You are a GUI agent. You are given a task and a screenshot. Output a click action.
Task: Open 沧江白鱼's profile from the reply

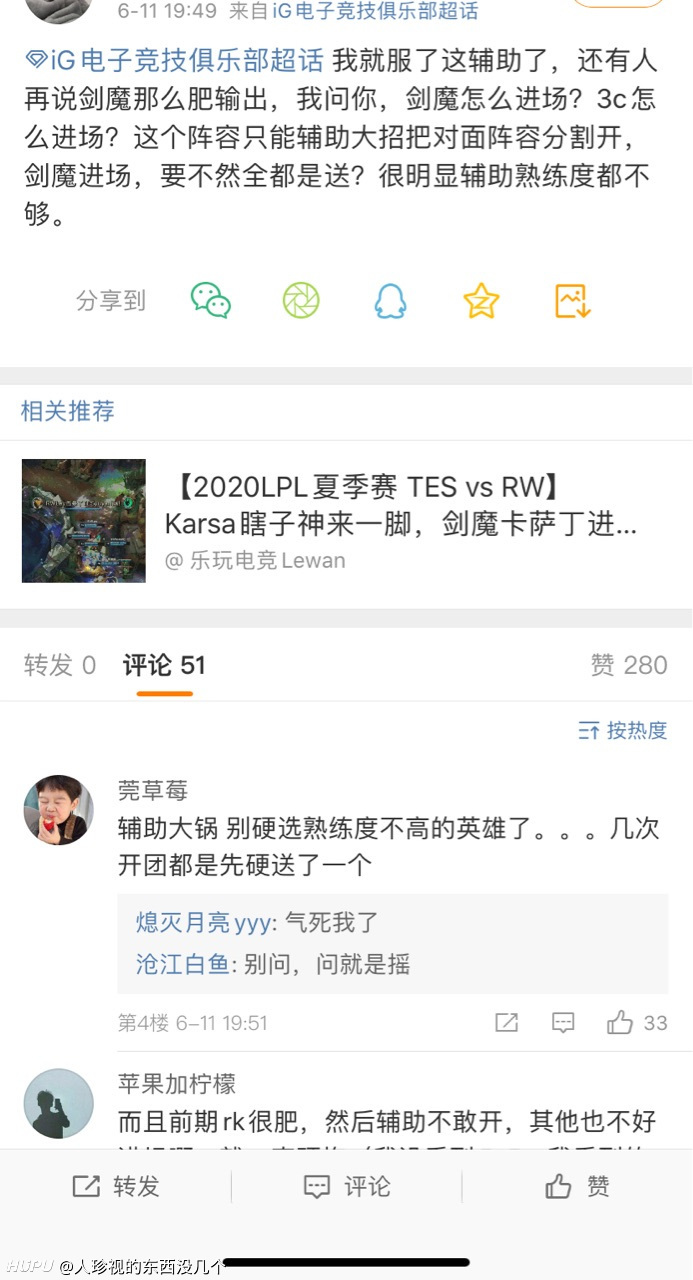tap(183, 965)
